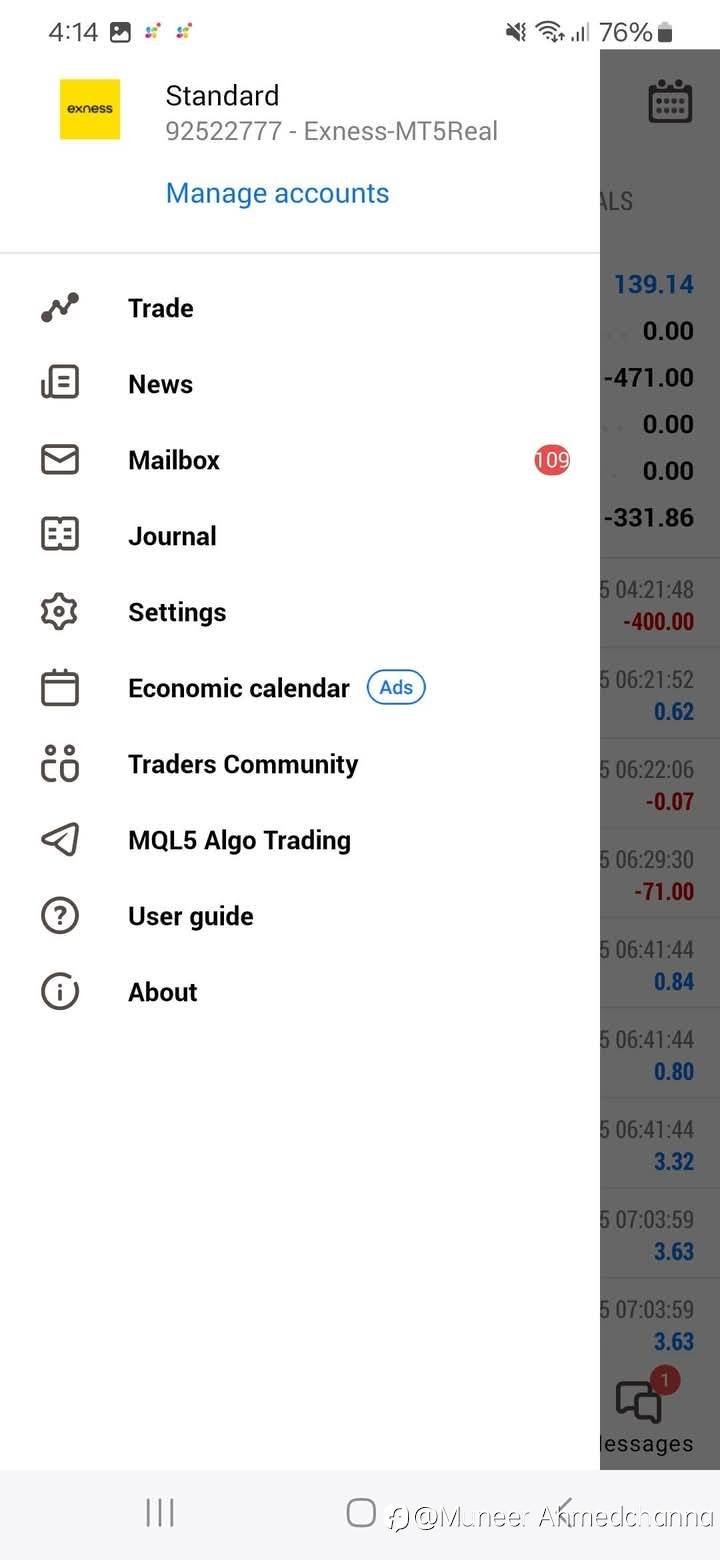
Task: Open the Economic calendar
Action: [300, 688]
